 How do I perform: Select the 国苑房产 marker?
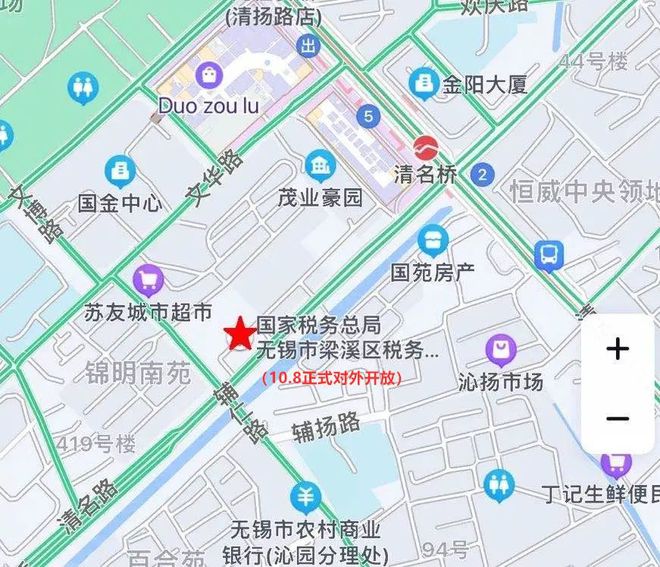pos(433,239)
